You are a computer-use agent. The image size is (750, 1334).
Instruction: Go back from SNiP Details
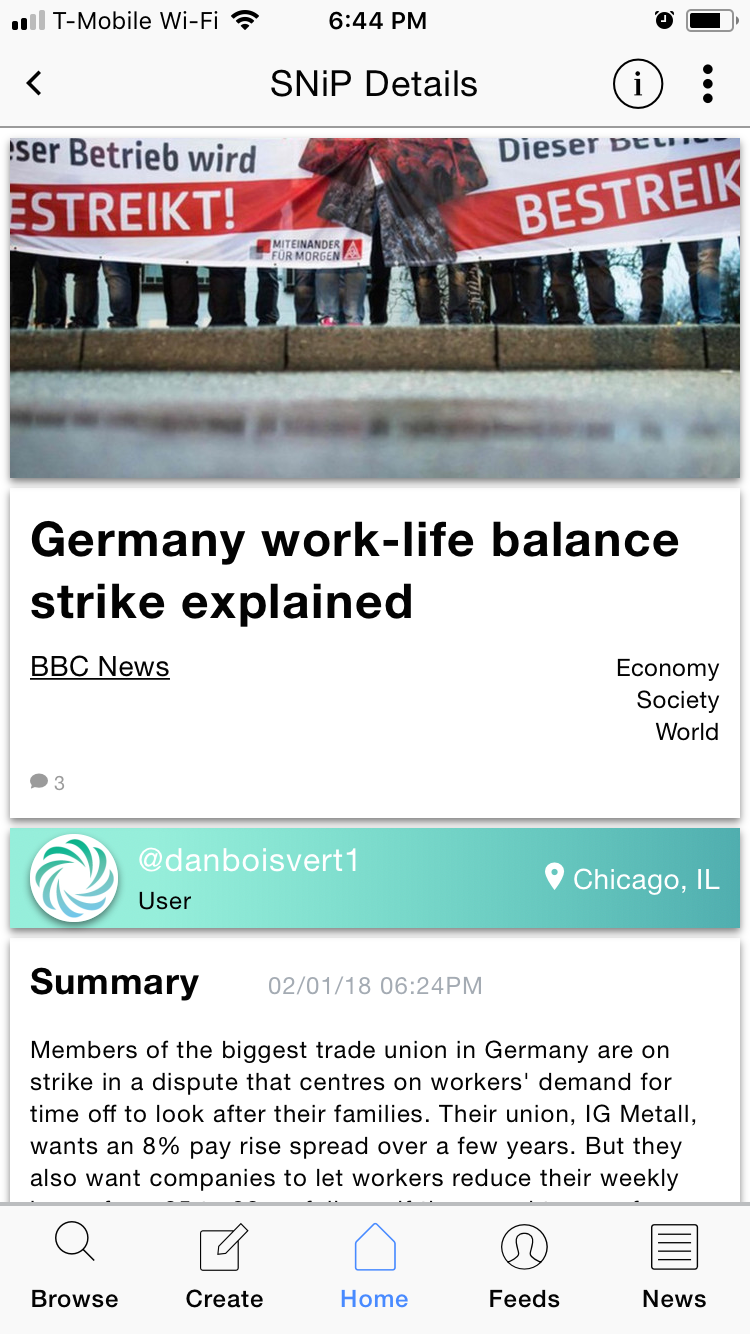(x=35, y=84)
